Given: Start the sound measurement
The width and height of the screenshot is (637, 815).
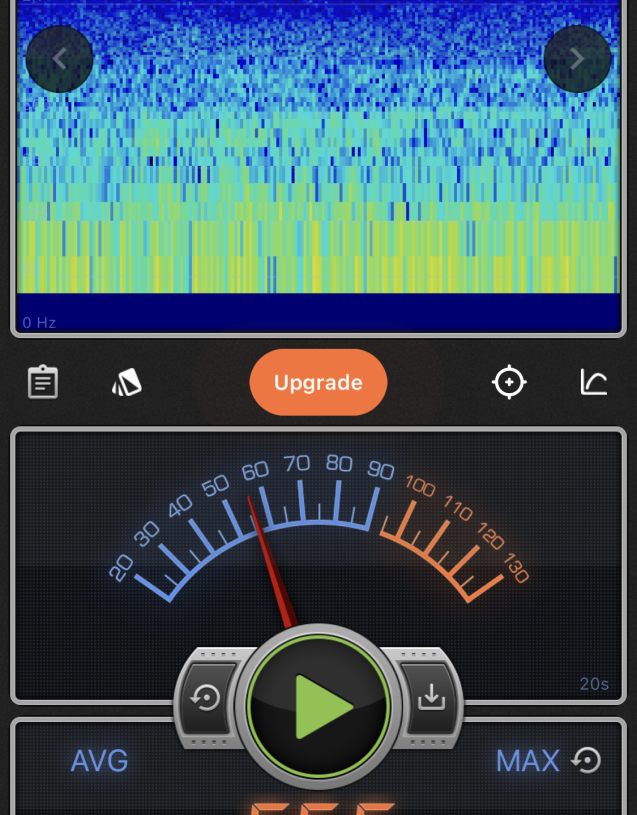Looking at the screenshot, I should pos(319,707).
